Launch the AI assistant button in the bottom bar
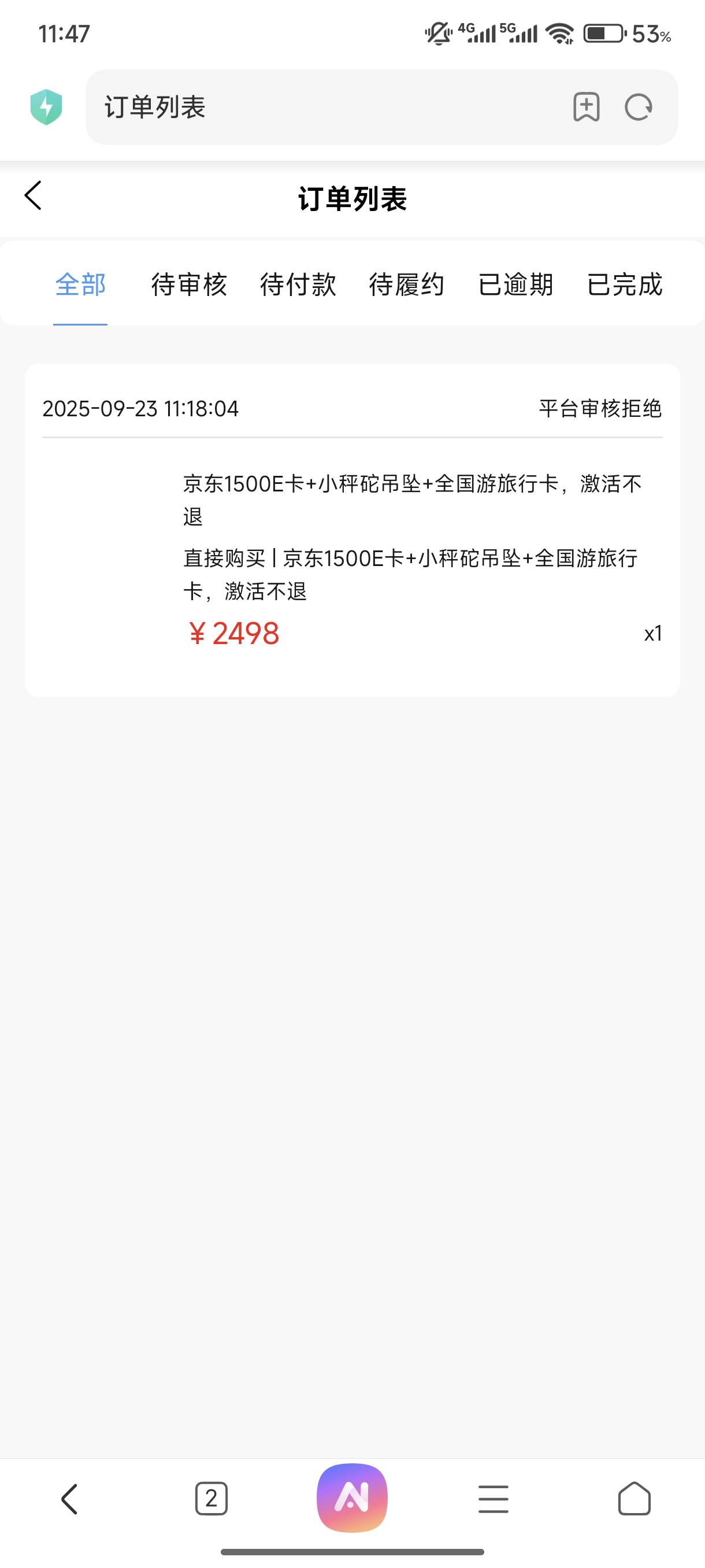 (x=352, y=1498)
